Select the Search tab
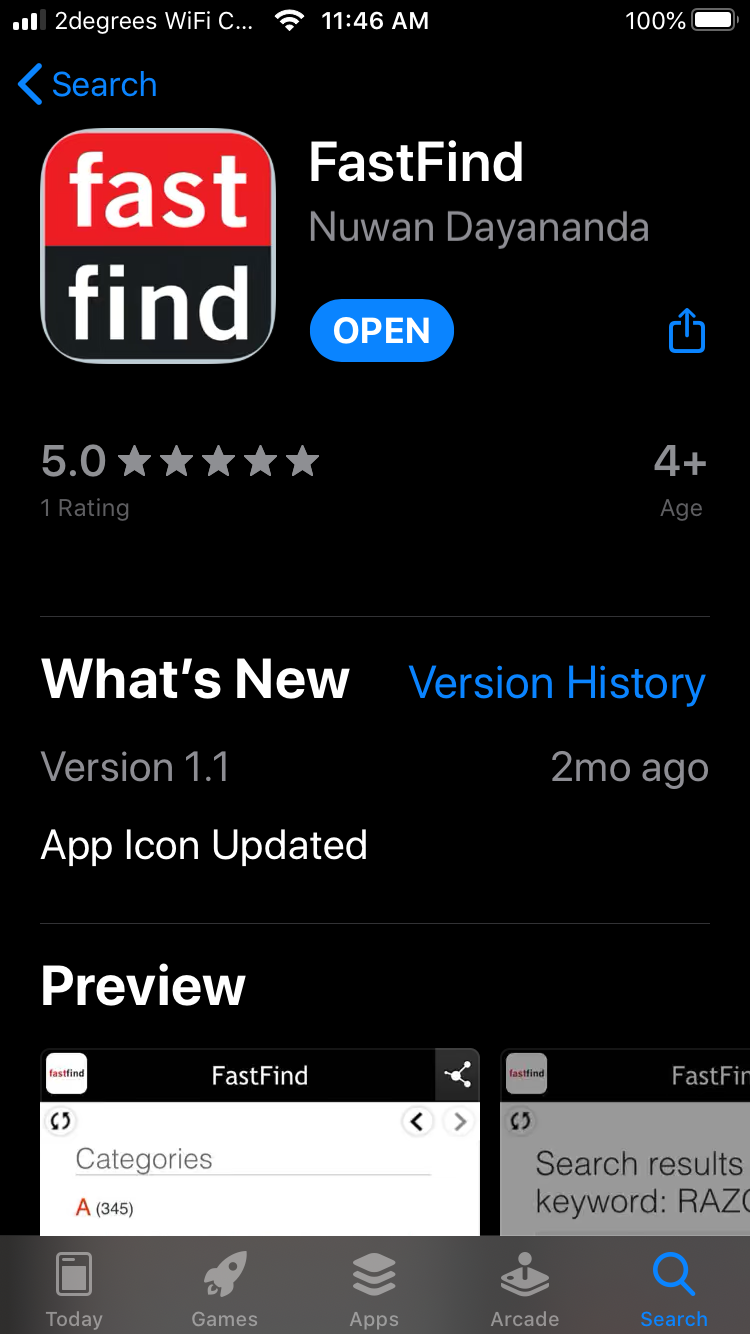750x1334 pixels. 674,1289
